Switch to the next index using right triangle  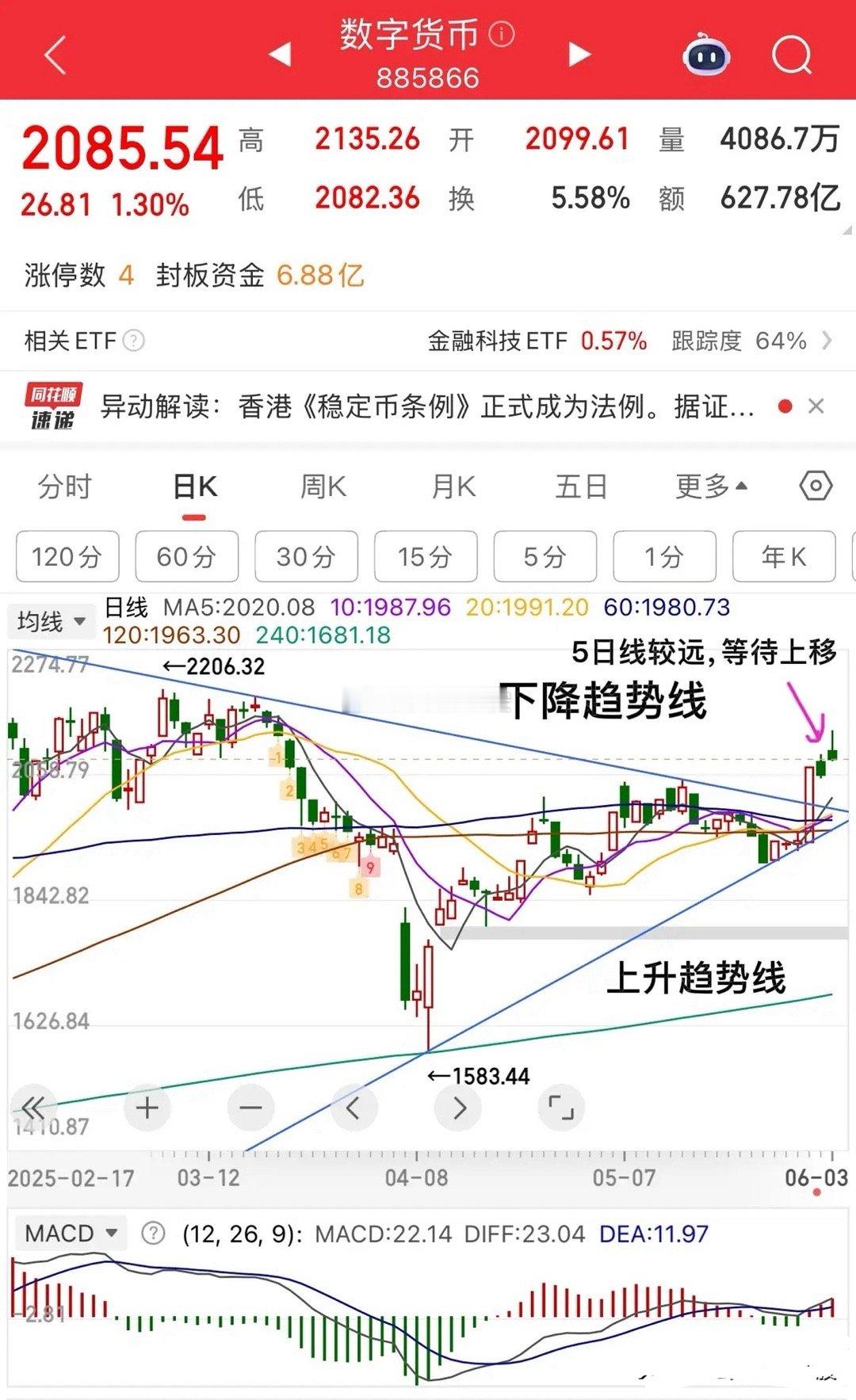(580, 55)
